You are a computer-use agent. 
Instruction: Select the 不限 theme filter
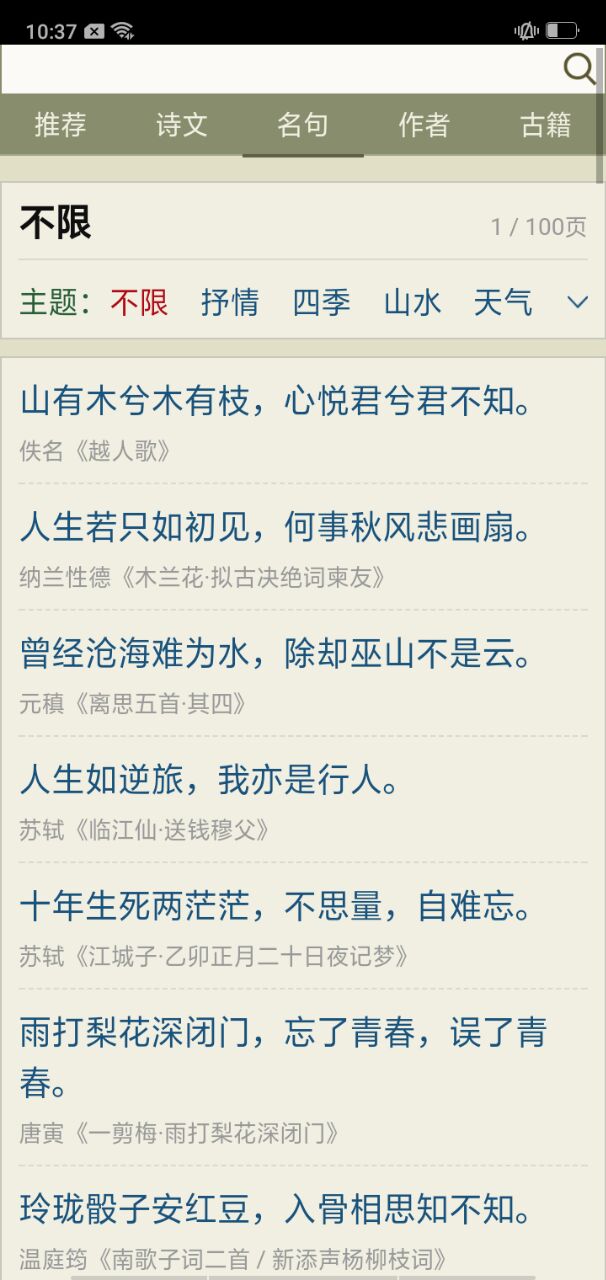(x=139, y=302)
